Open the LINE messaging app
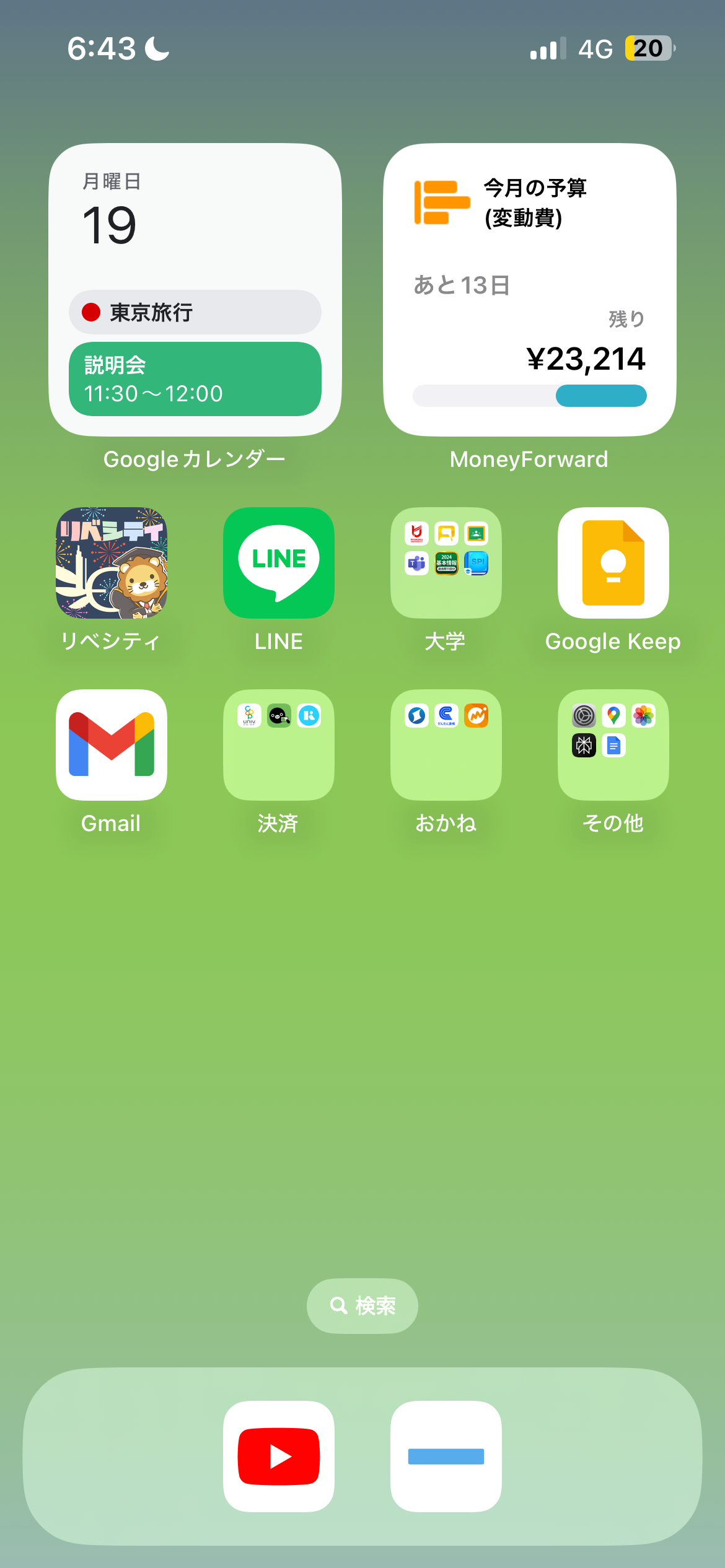725x1568 pixels. pos(278,561)
